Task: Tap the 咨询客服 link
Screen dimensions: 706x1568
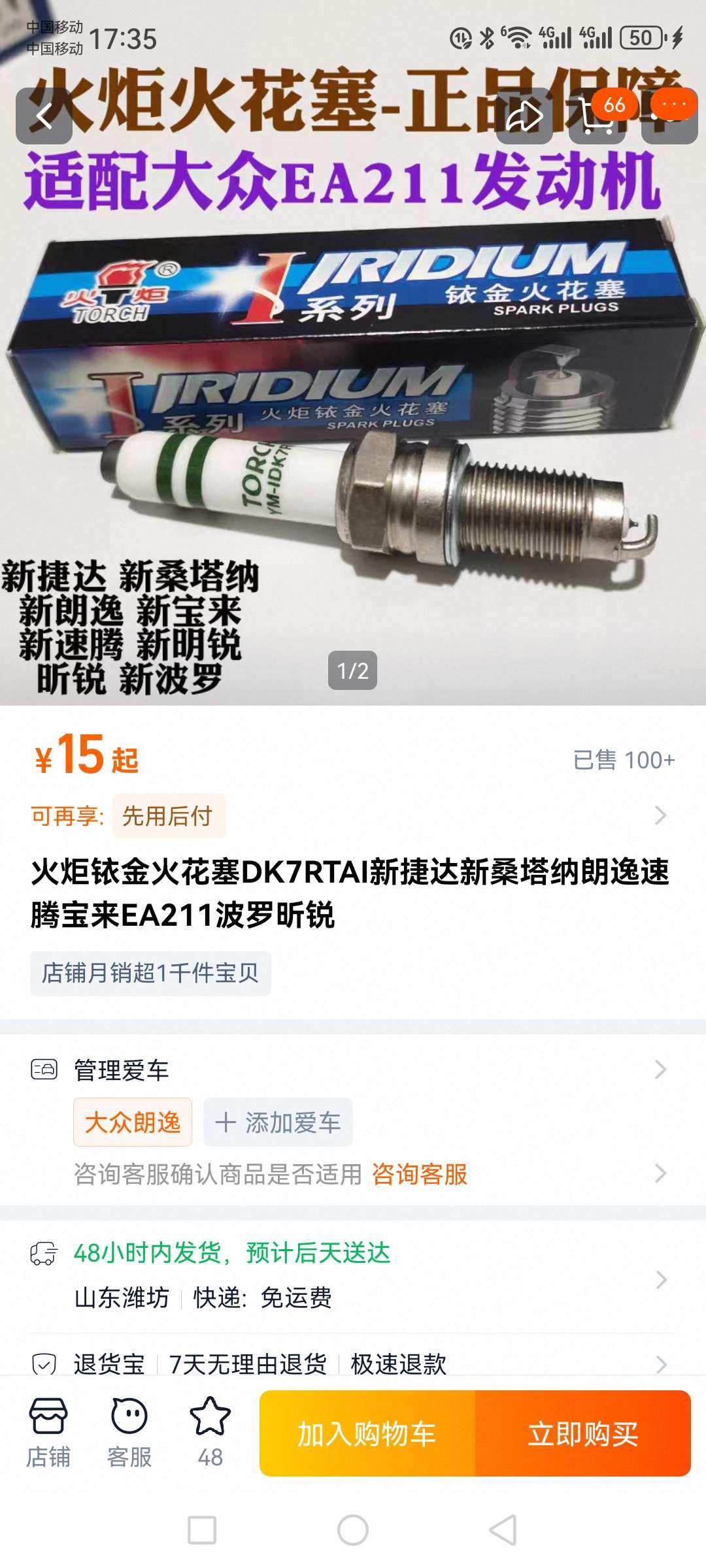Action: click(x=419, y=1174)
